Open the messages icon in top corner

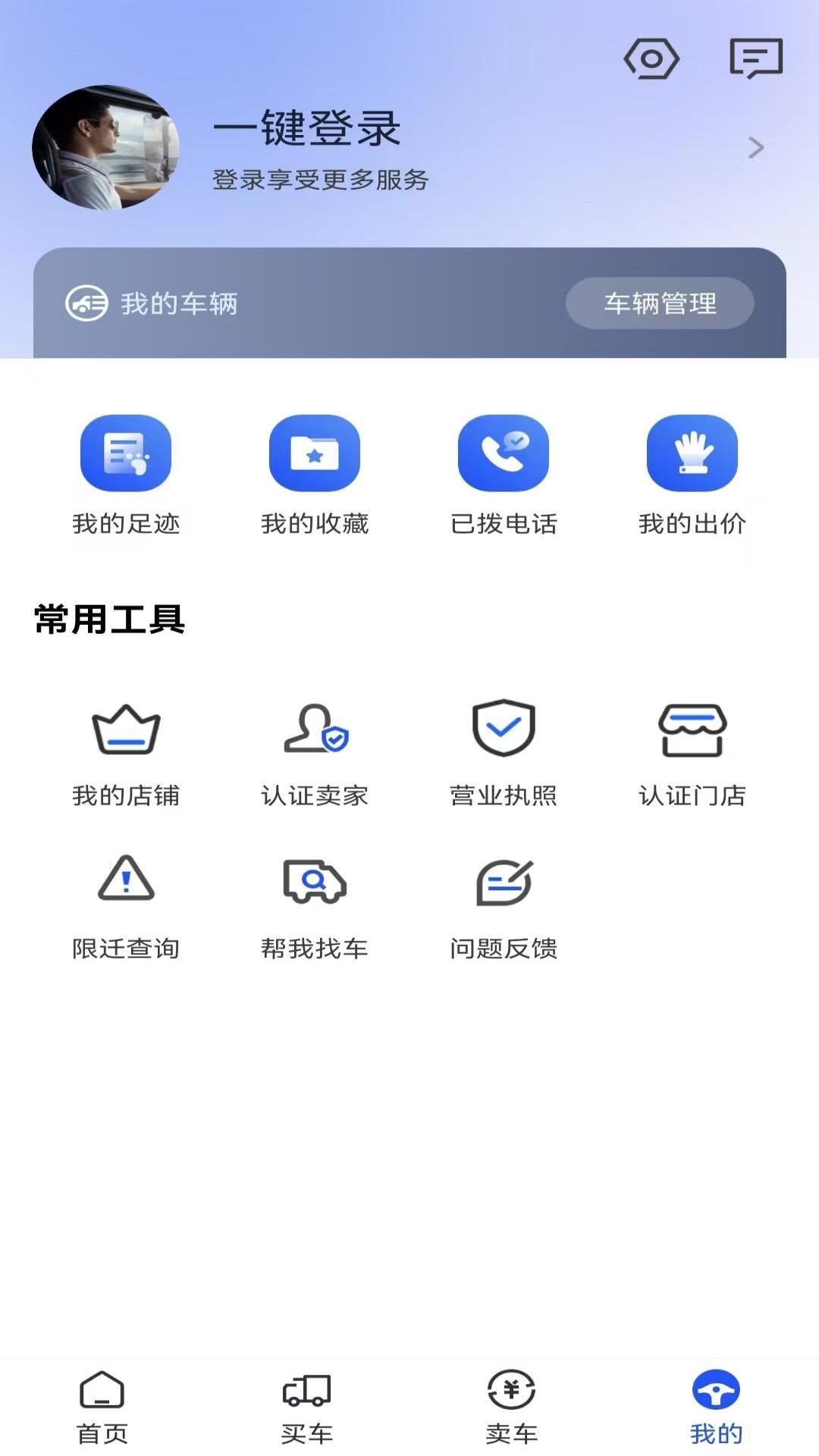point(756,59)
